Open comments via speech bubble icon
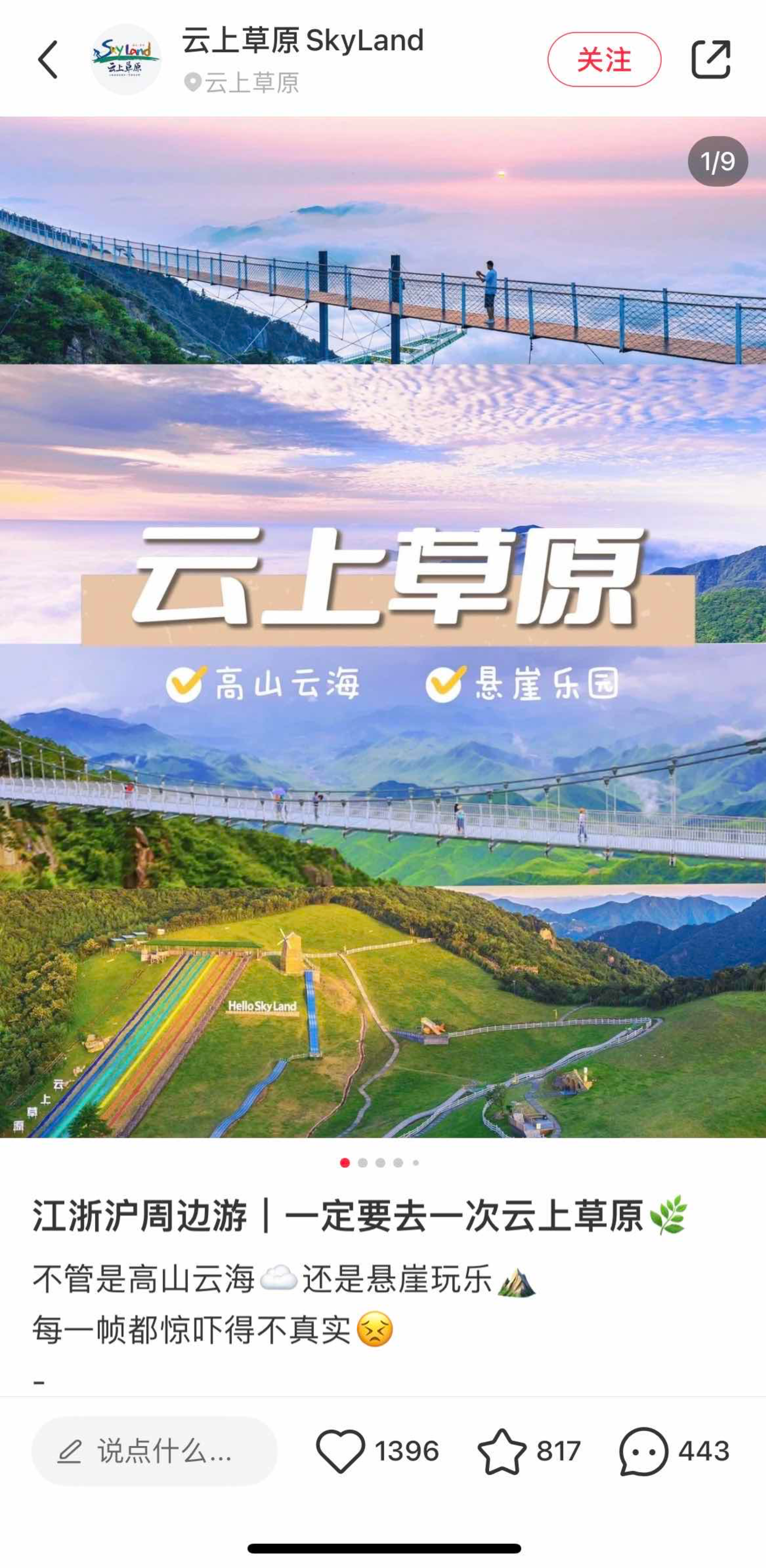Screen dimensions: 766x1568 pyautogui.click(x=643, y=1451)
